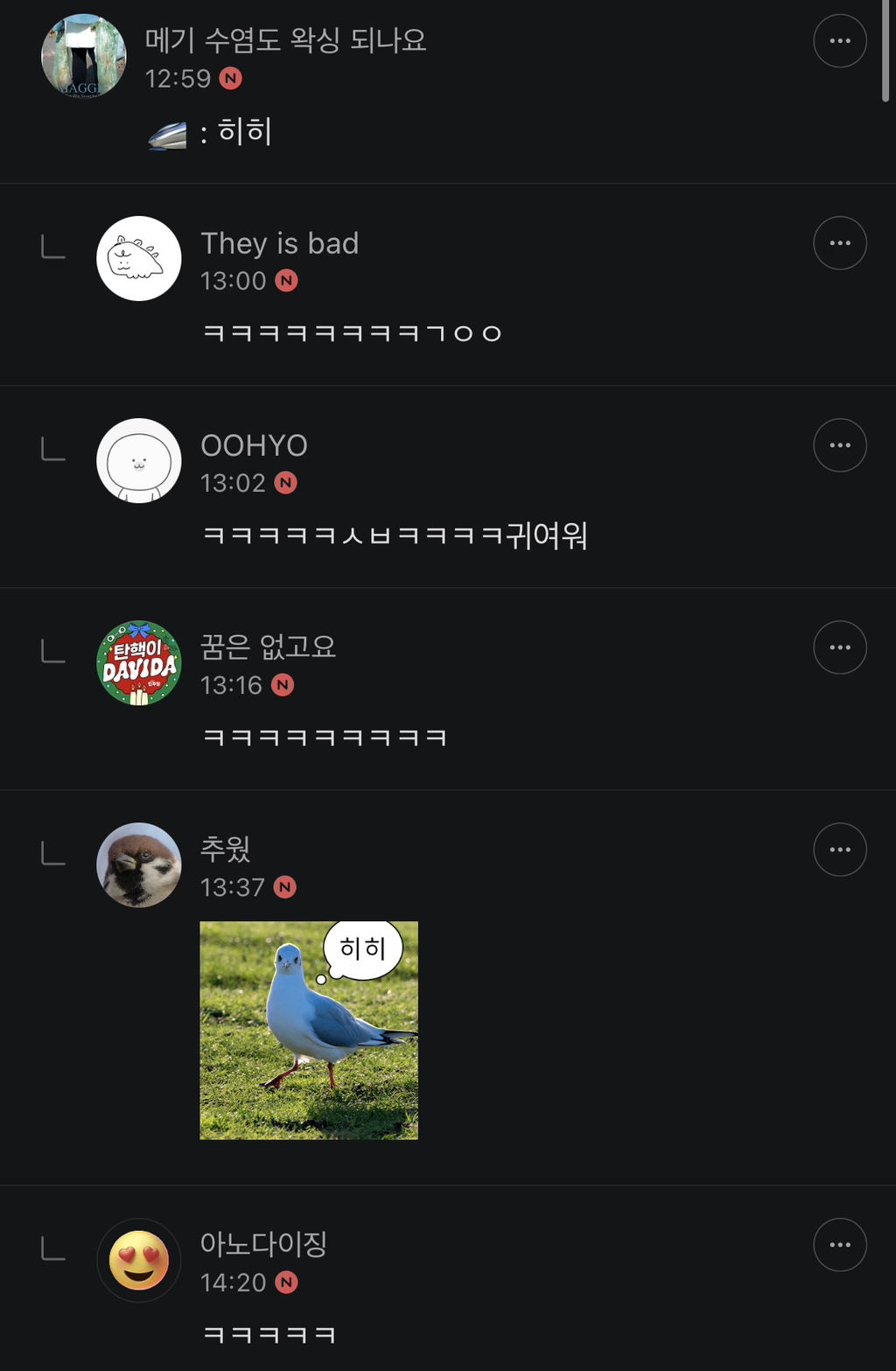896x1371 pixels.
Task: Tap 추웠's sparrow avatar
Action: click(x=139, y=865)
